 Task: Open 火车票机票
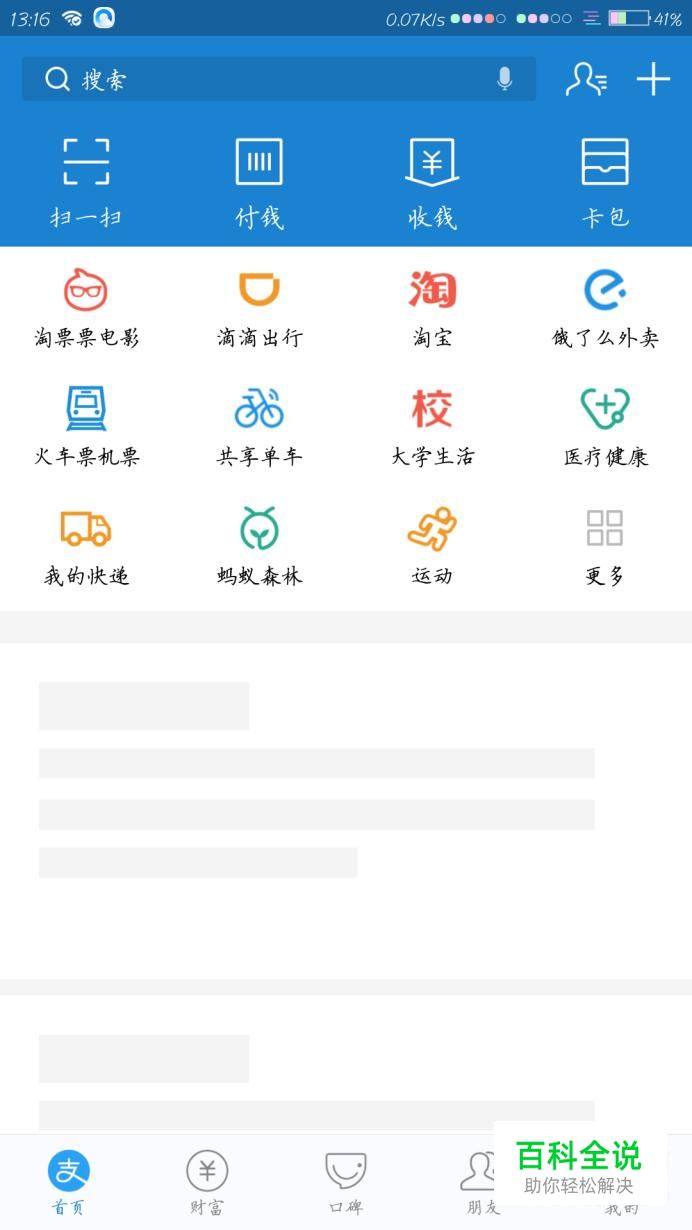(86, 427)
